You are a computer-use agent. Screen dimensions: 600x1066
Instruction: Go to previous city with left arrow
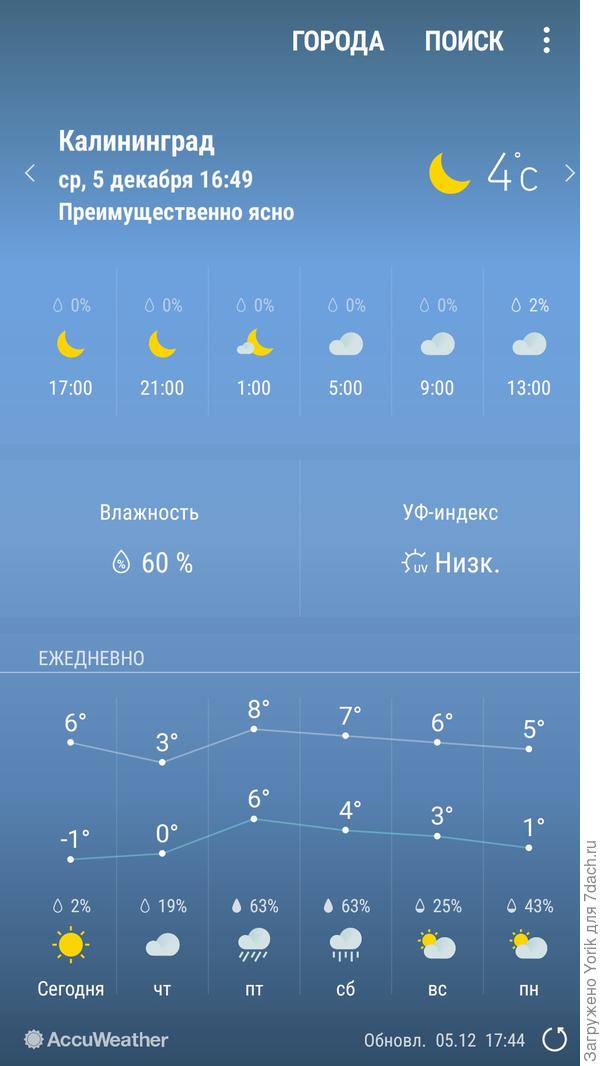(30, 173)
